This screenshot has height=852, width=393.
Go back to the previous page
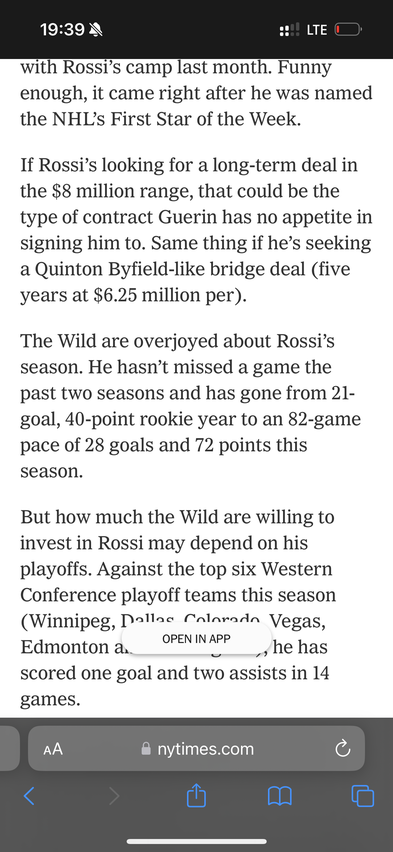tap(29, 797)
